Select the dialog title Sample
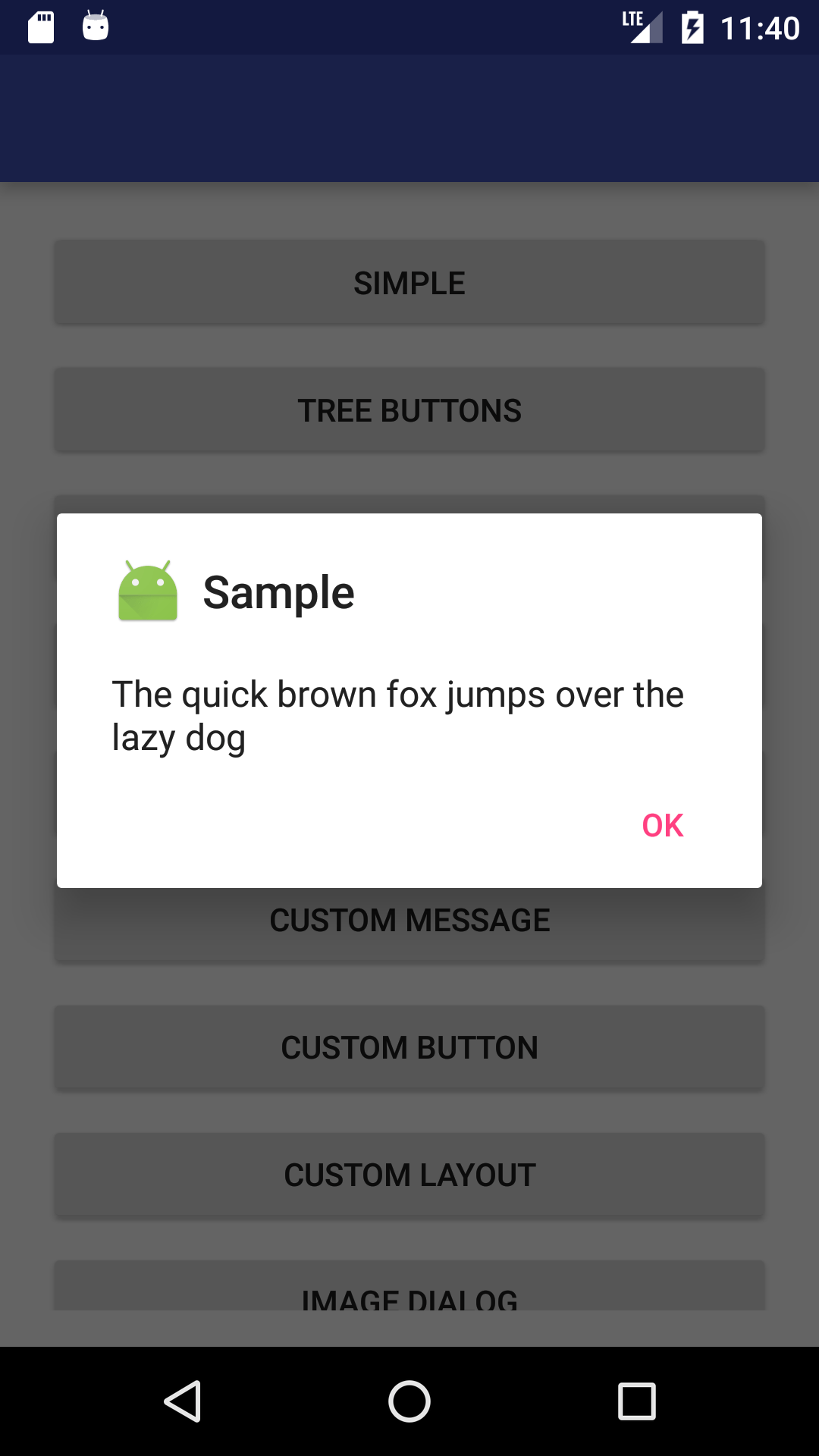 pos(278,592)
